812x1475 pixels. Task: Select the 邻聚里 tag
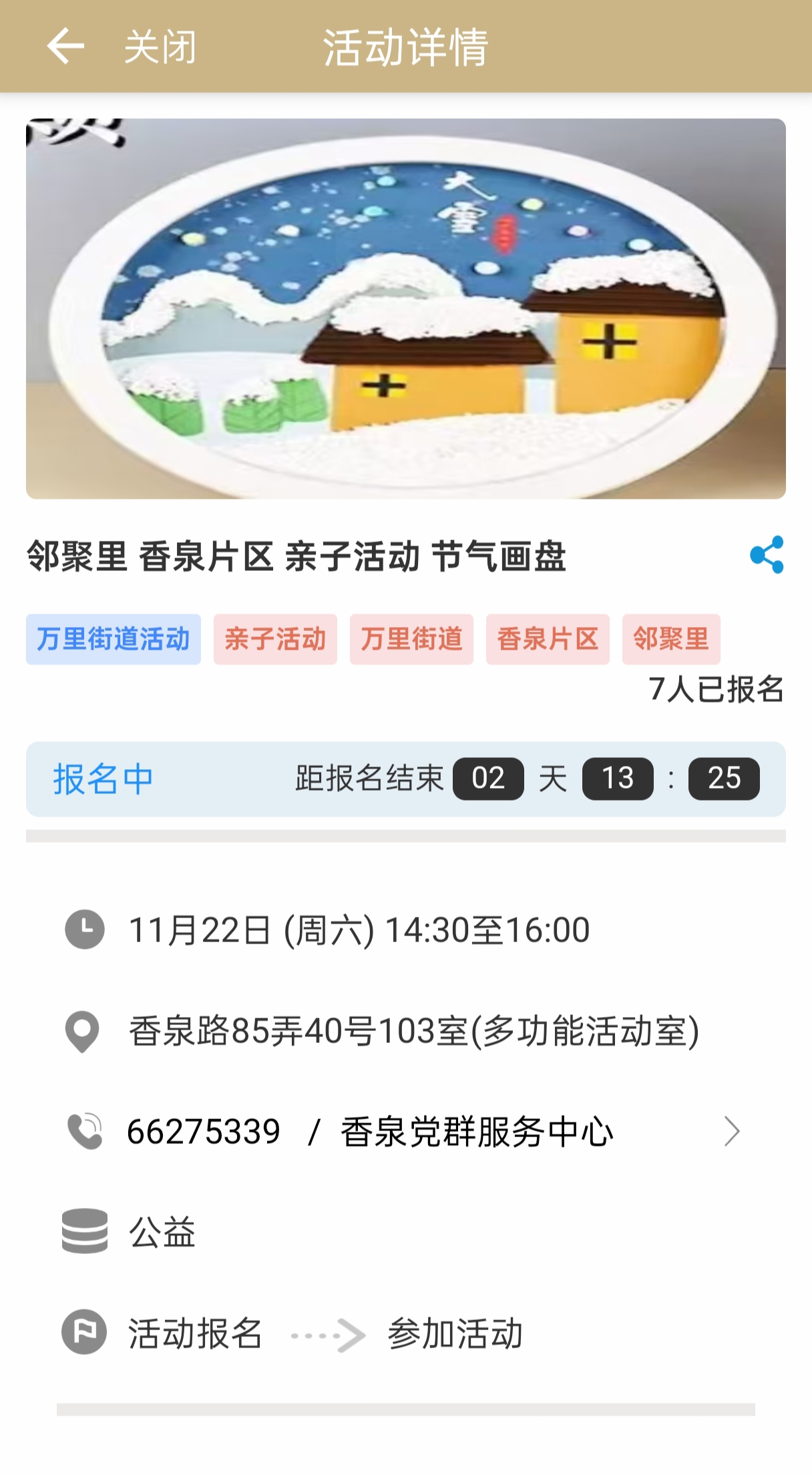[x=671, y=639]
